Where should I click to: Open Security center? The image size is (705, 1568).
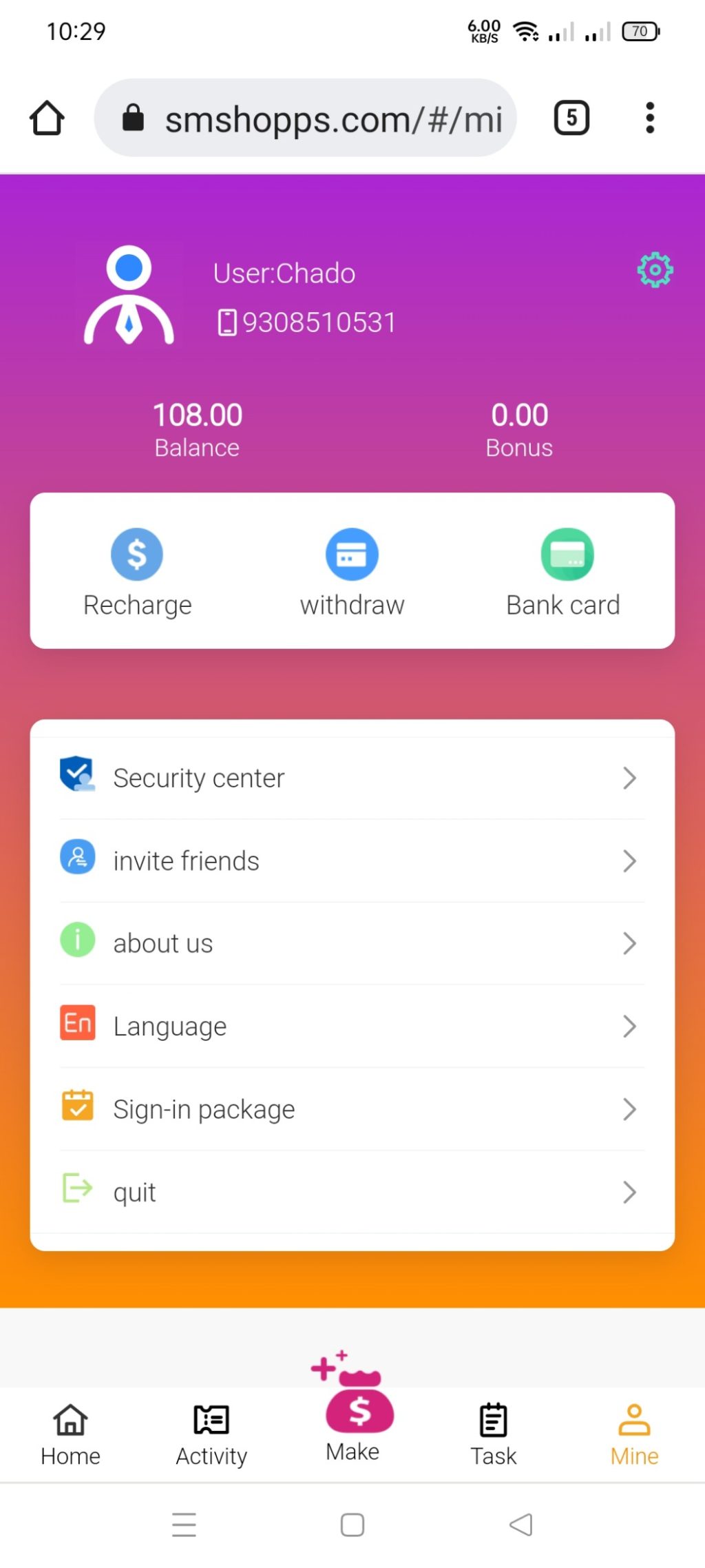352,778
